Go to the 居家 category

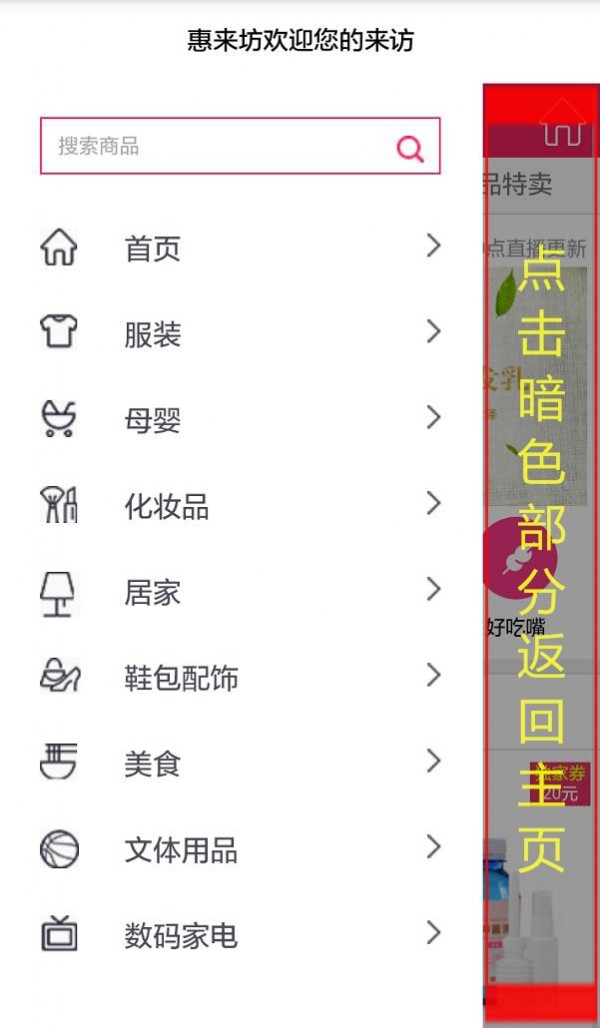coord(240,592)
